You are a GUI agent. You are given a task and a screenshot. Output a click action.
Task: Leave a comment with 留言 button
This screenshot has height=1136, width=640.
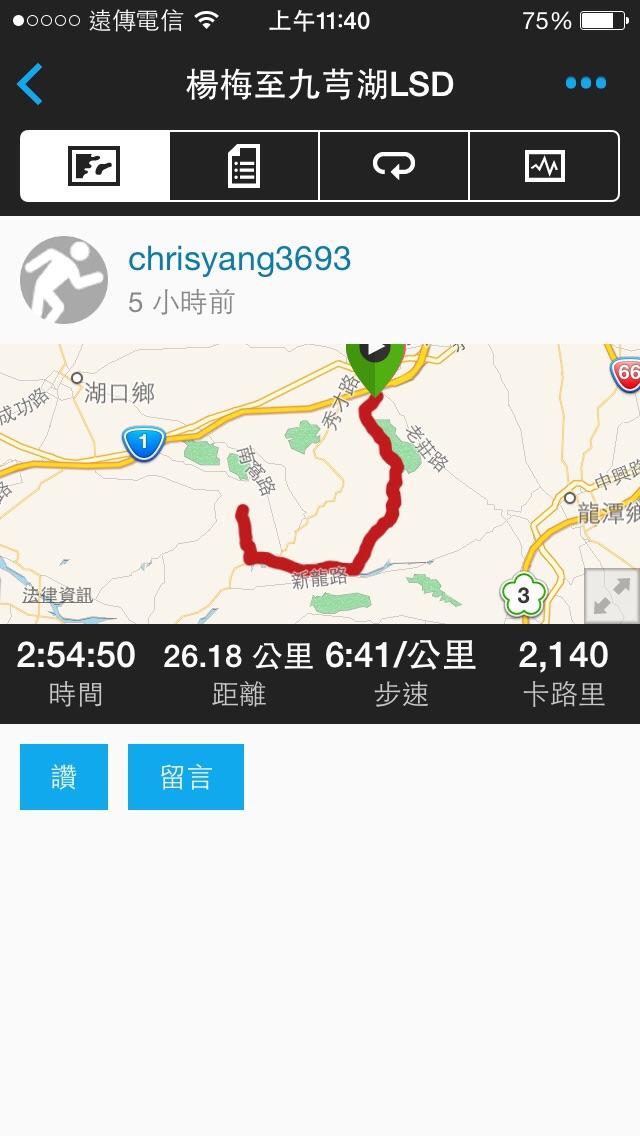[x=186, y=777]
